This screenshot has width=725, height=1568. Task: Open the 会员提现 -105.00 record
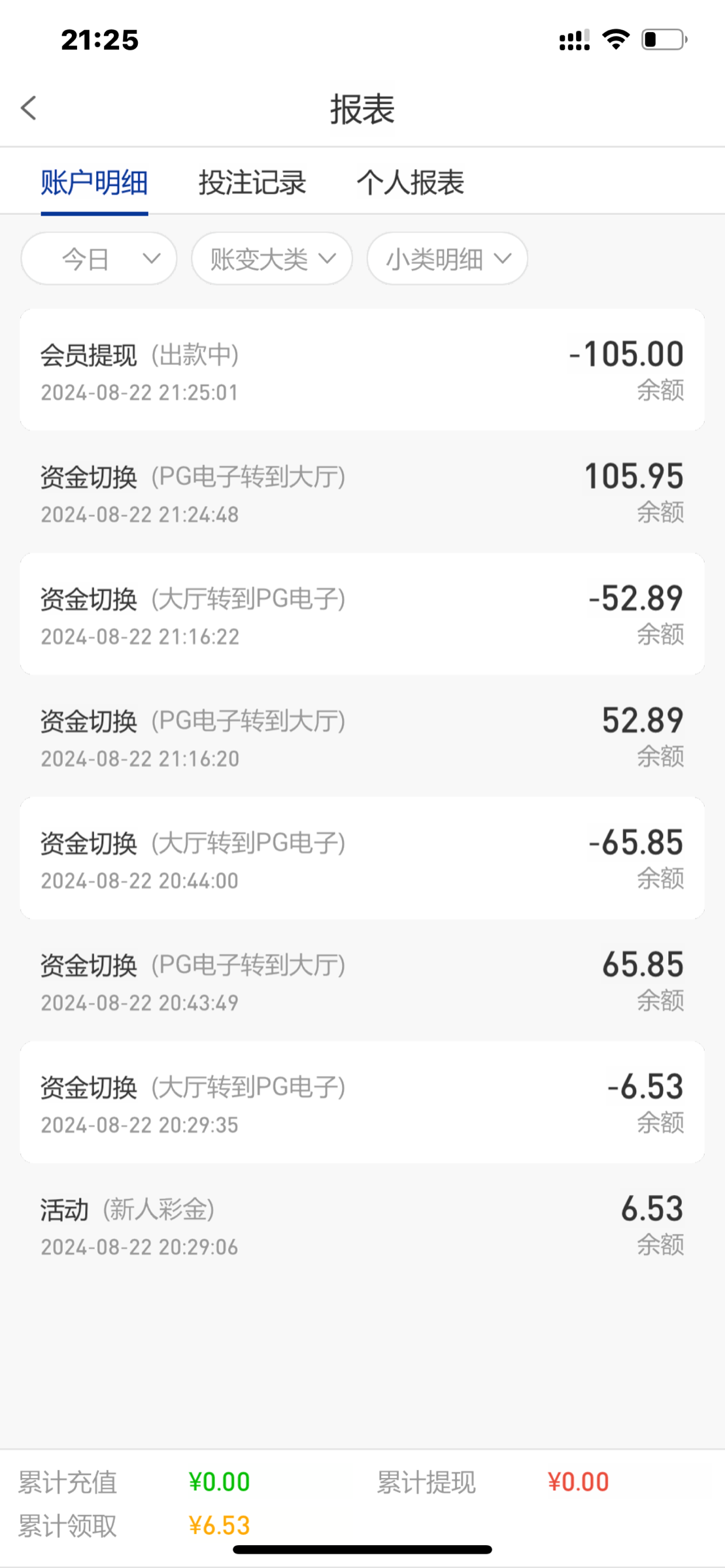(x=362, y=370)
